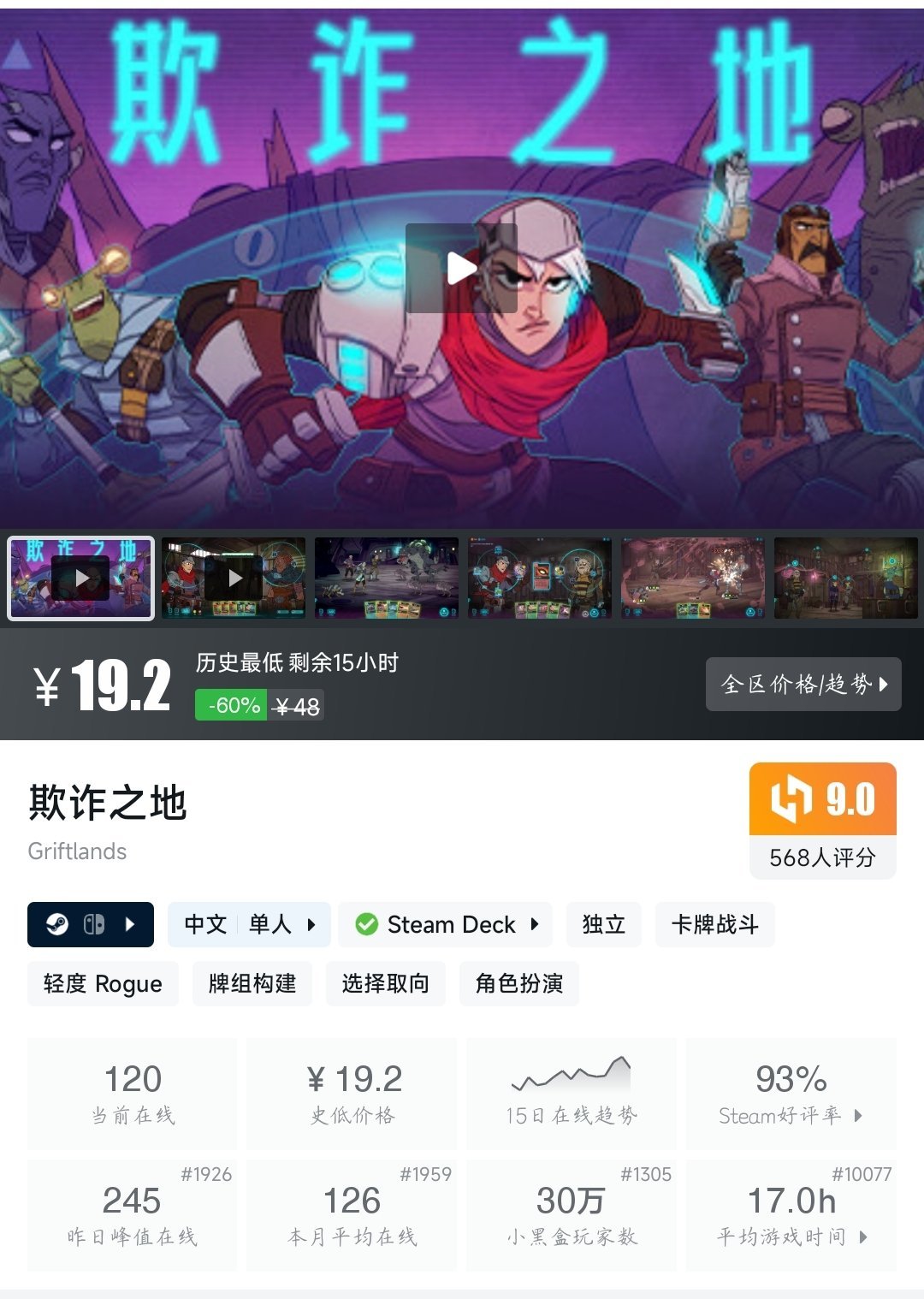Open the 9.0 rating score card
The height and width of the screenshot is (1299, 924).
(x=822, y=820)
